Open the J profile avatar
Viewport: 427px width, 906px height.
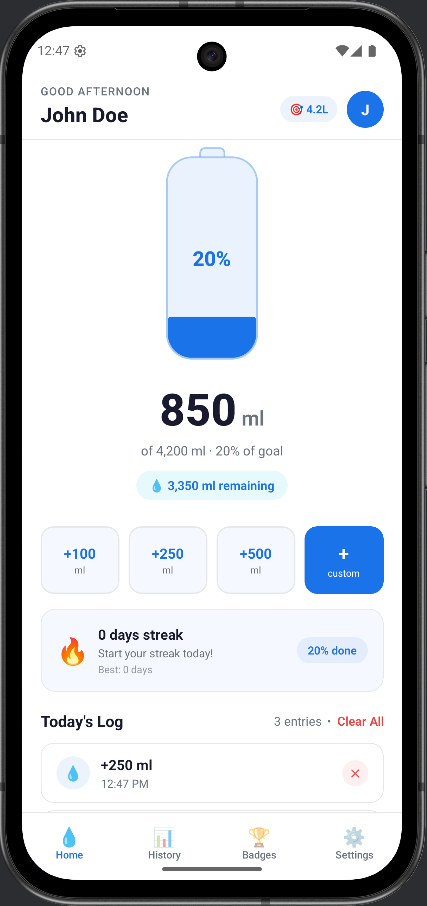365,109
